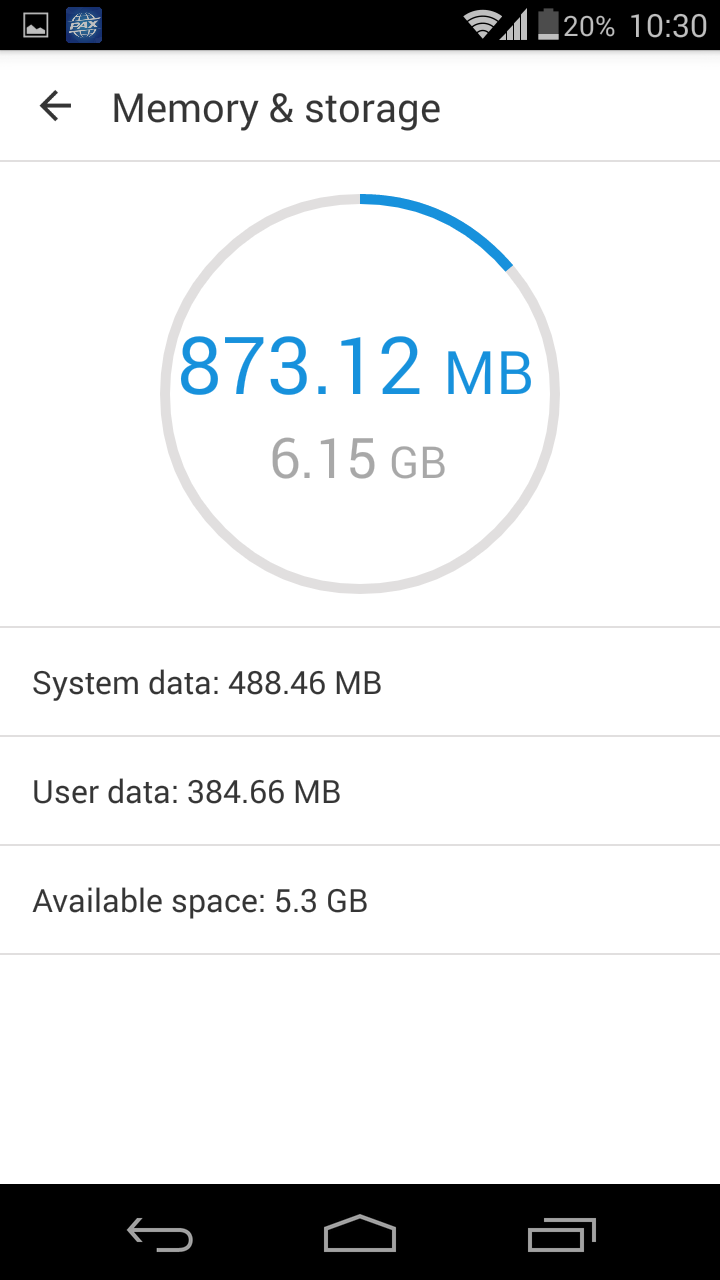Select the User data entry
The width and height of the screenshot is (720, 1280).
click(x=186, y=791)
